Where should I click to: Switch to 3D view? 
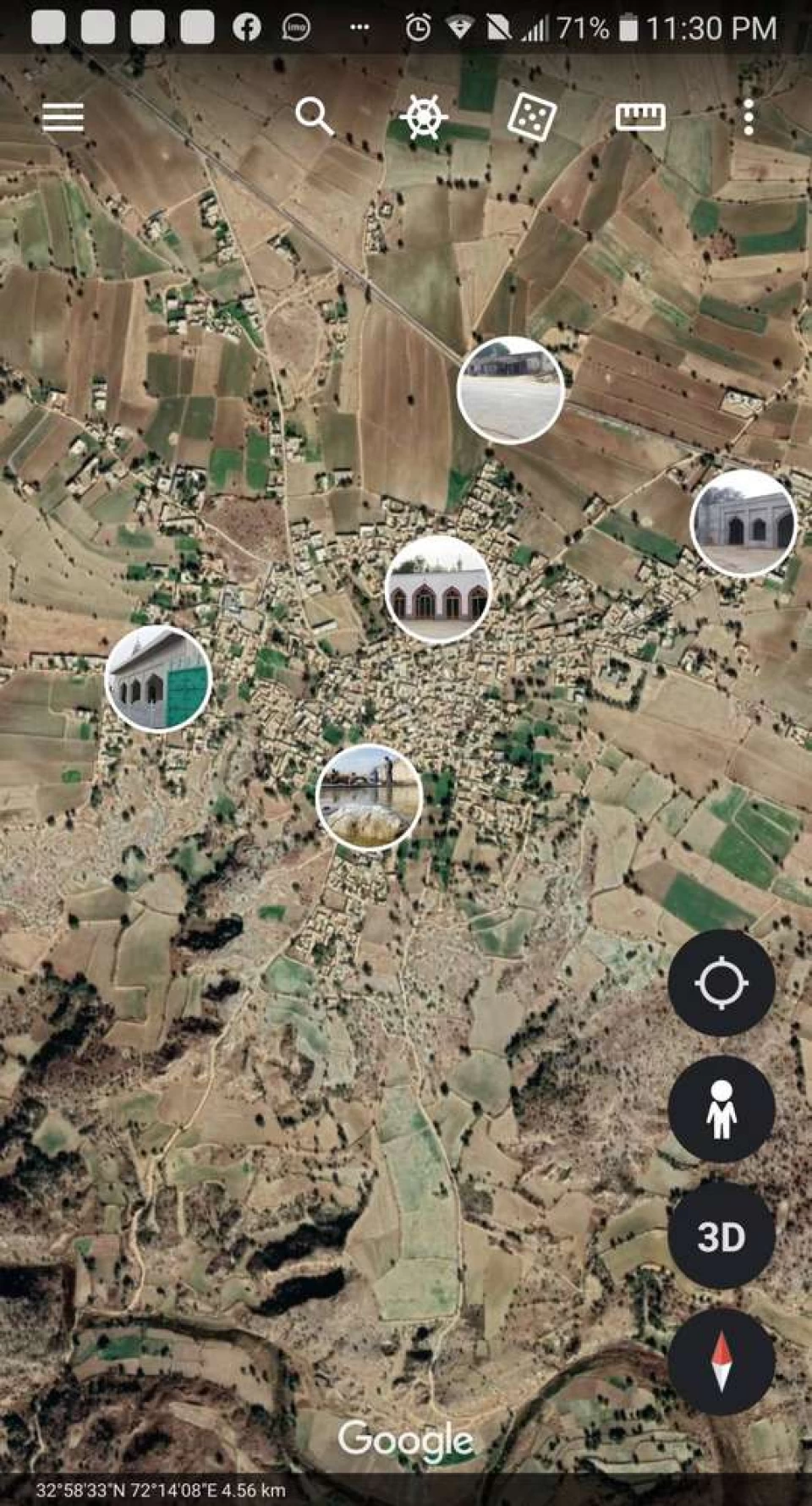click(721, 1236)
